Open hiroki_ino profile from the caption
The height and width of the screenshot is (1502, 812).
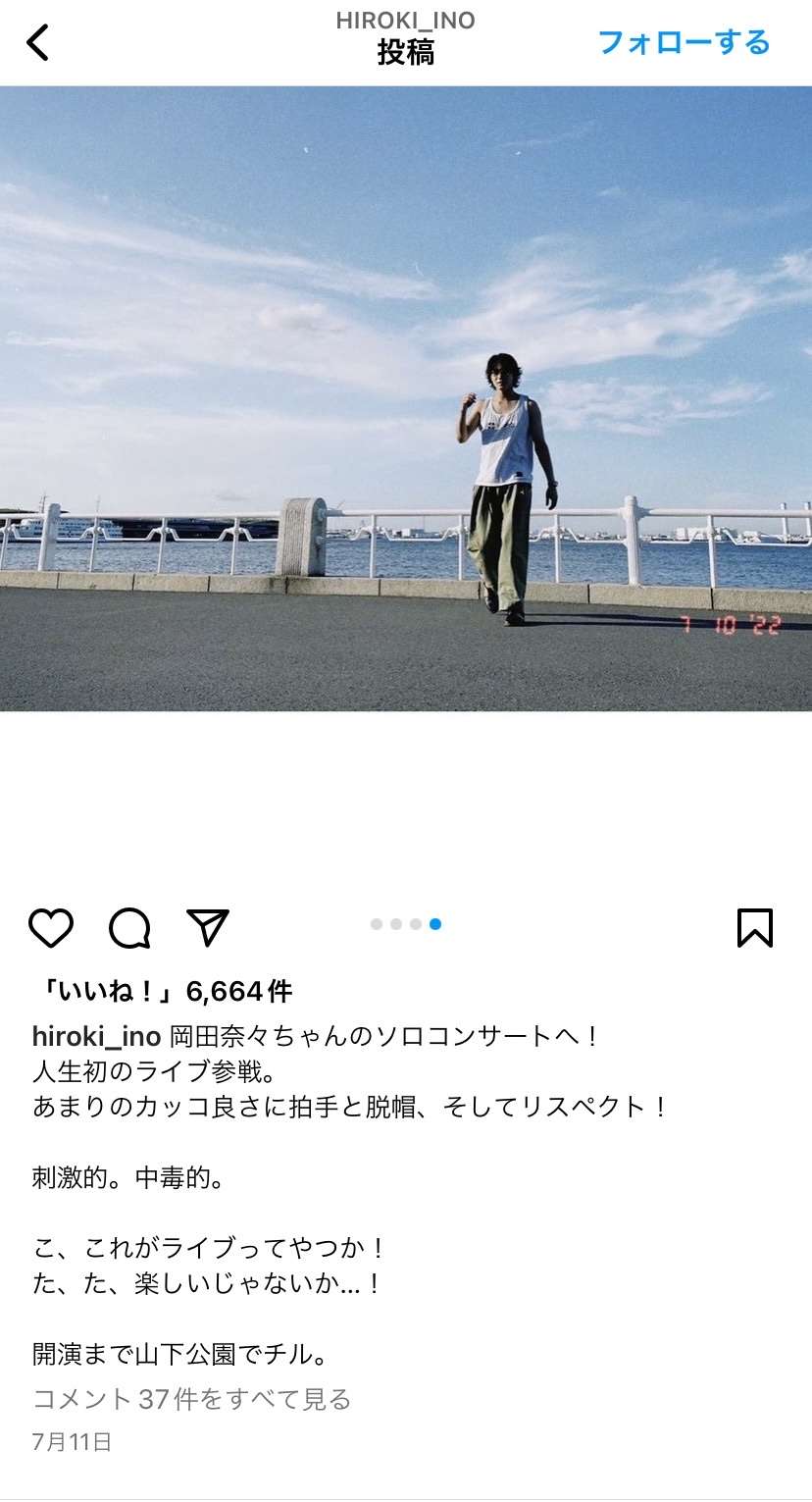(x=96, y=1036)
